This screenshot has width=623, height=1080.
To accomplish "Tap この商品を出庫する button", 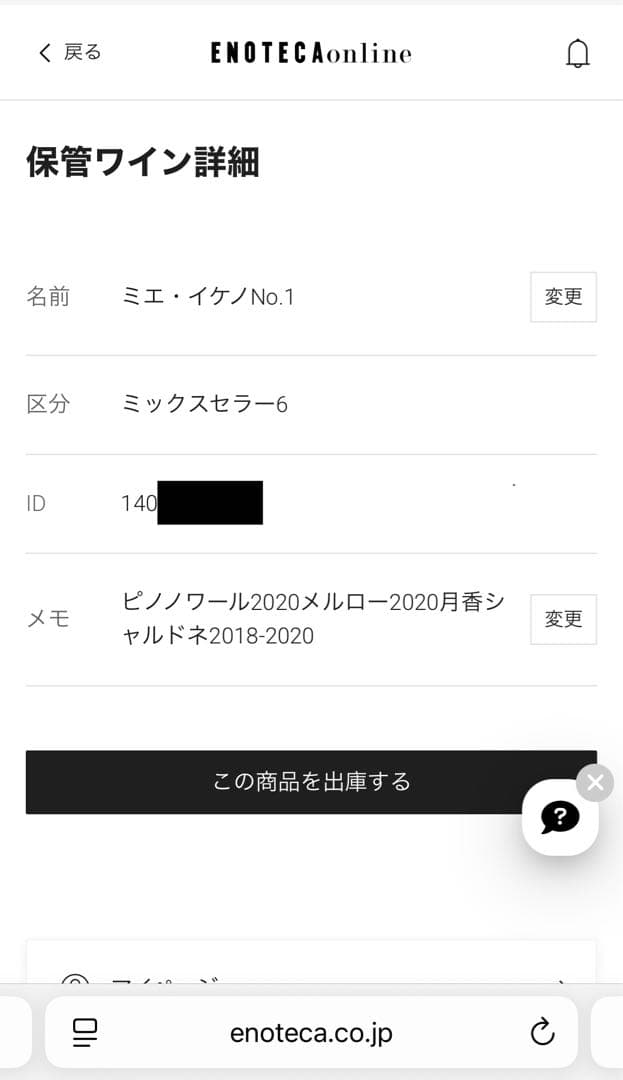I will (311, 782).
